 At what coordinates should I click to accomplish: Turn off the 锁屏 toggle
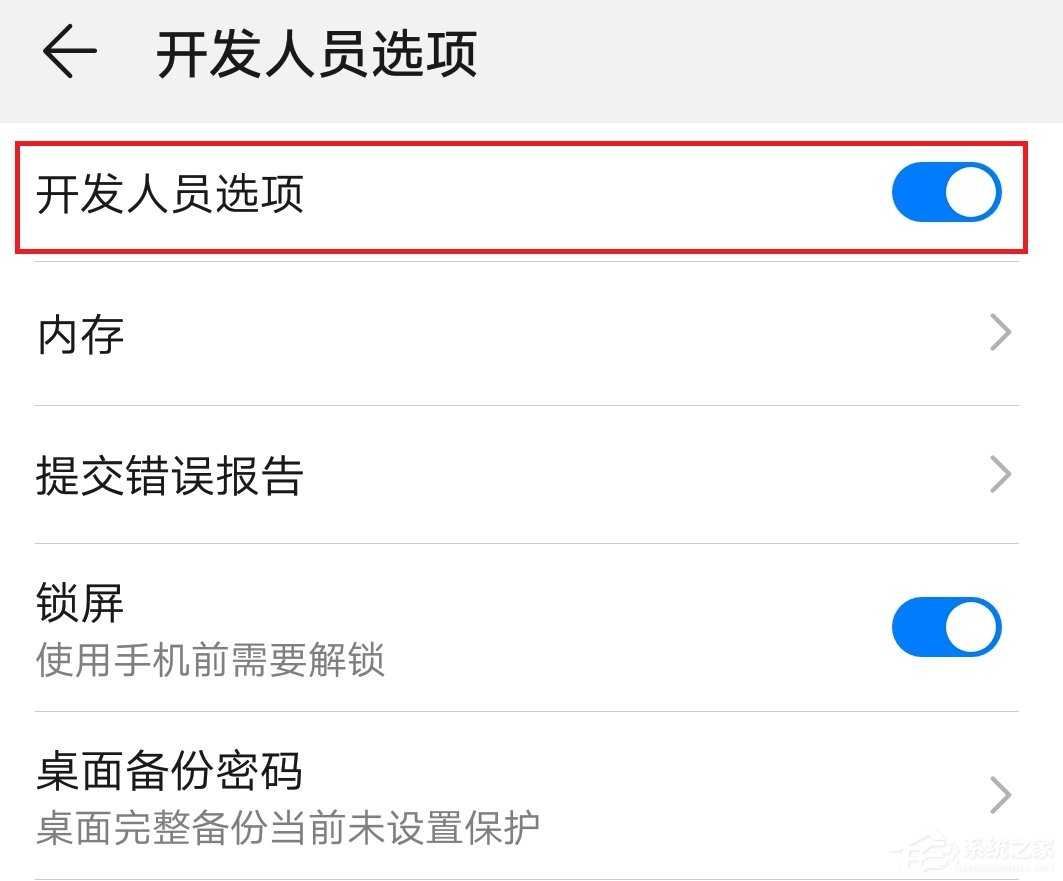(945, 627)
